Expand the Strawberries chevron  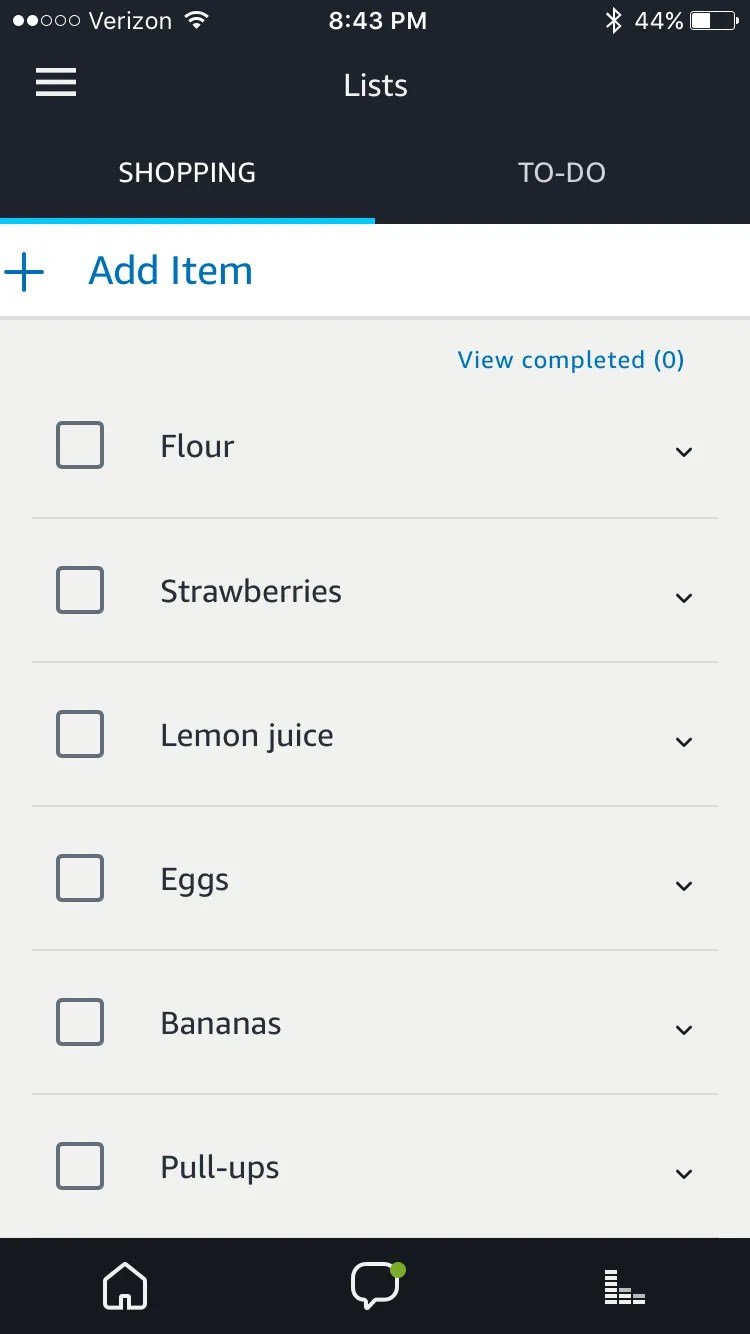click(684, 598)
